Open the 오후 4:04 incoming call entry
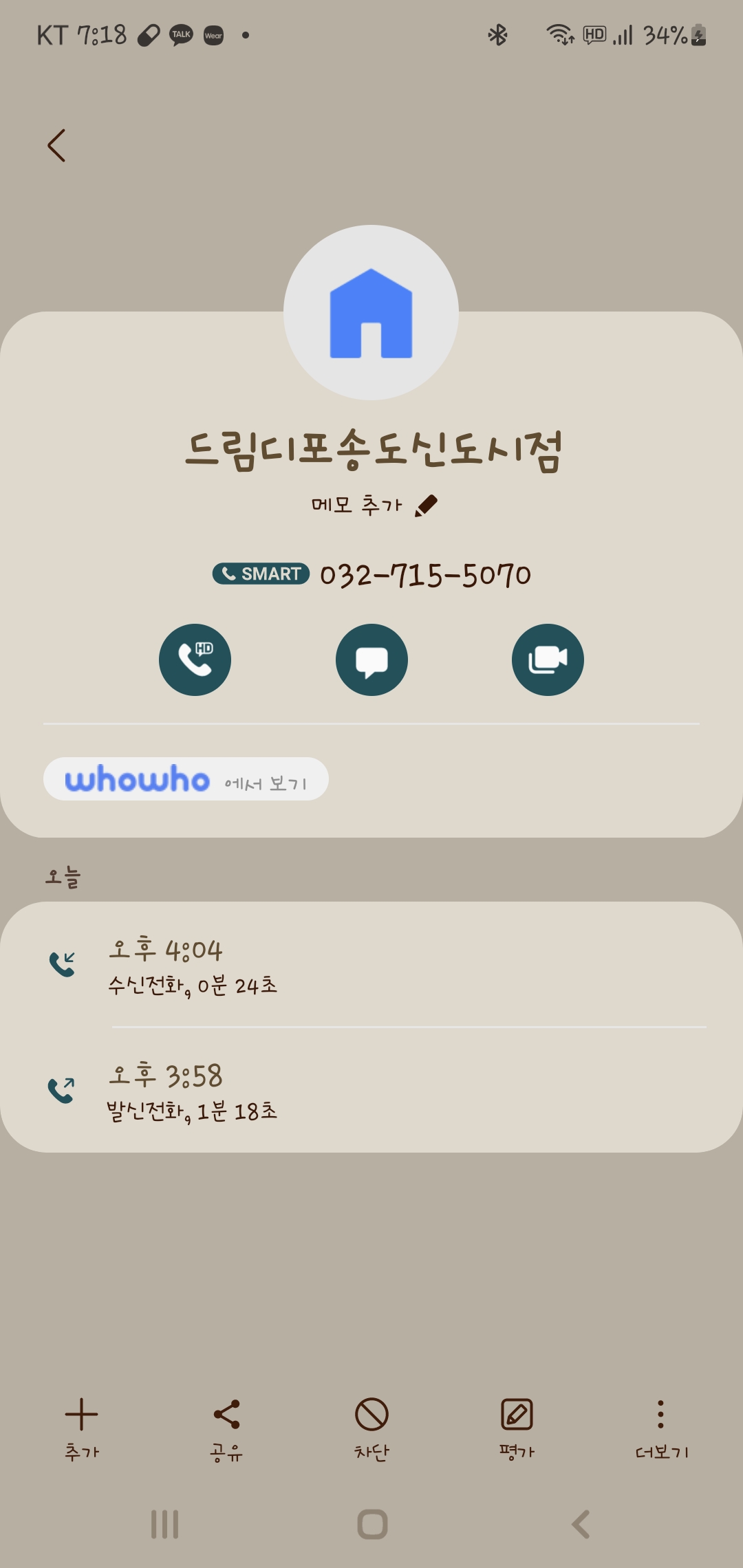Viewport: 743px width, 1568px height. tap(371, 966)
